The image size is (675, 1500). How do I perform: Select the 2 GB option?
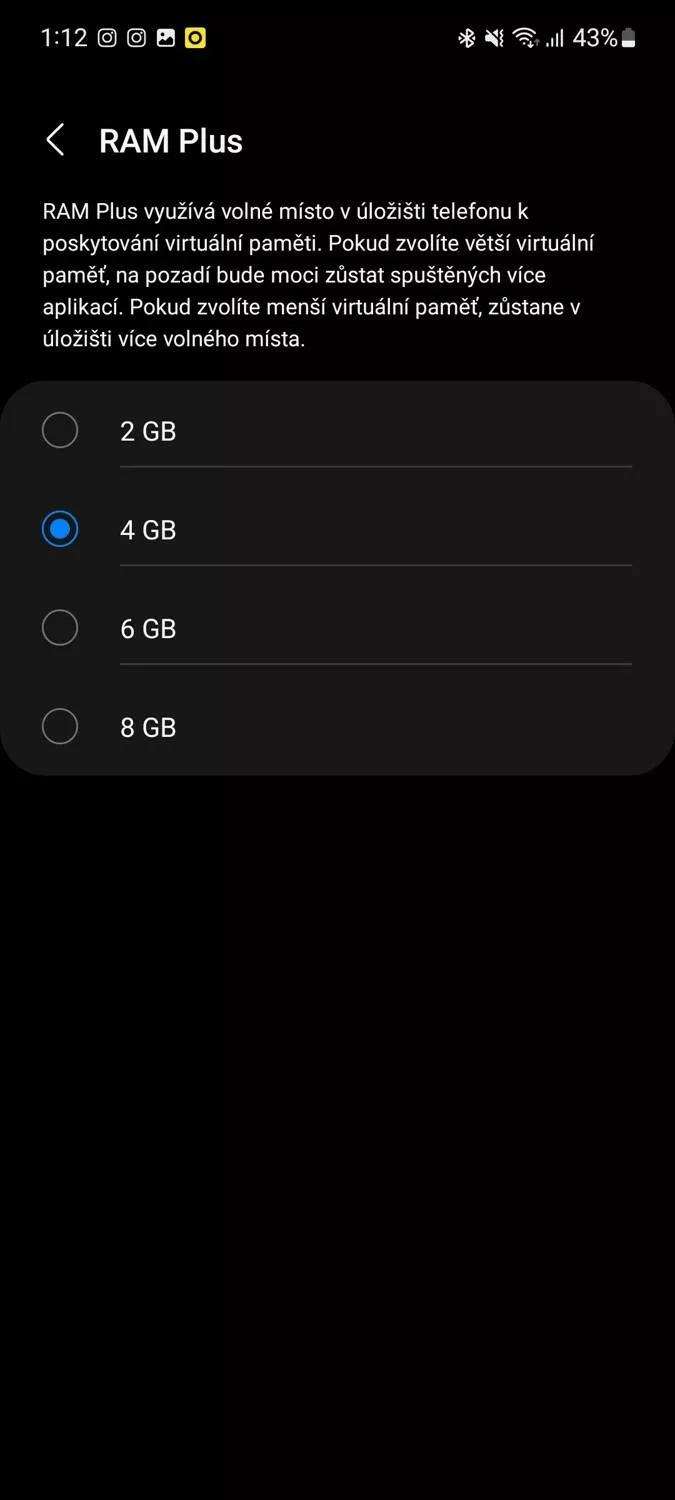[337, 431]
